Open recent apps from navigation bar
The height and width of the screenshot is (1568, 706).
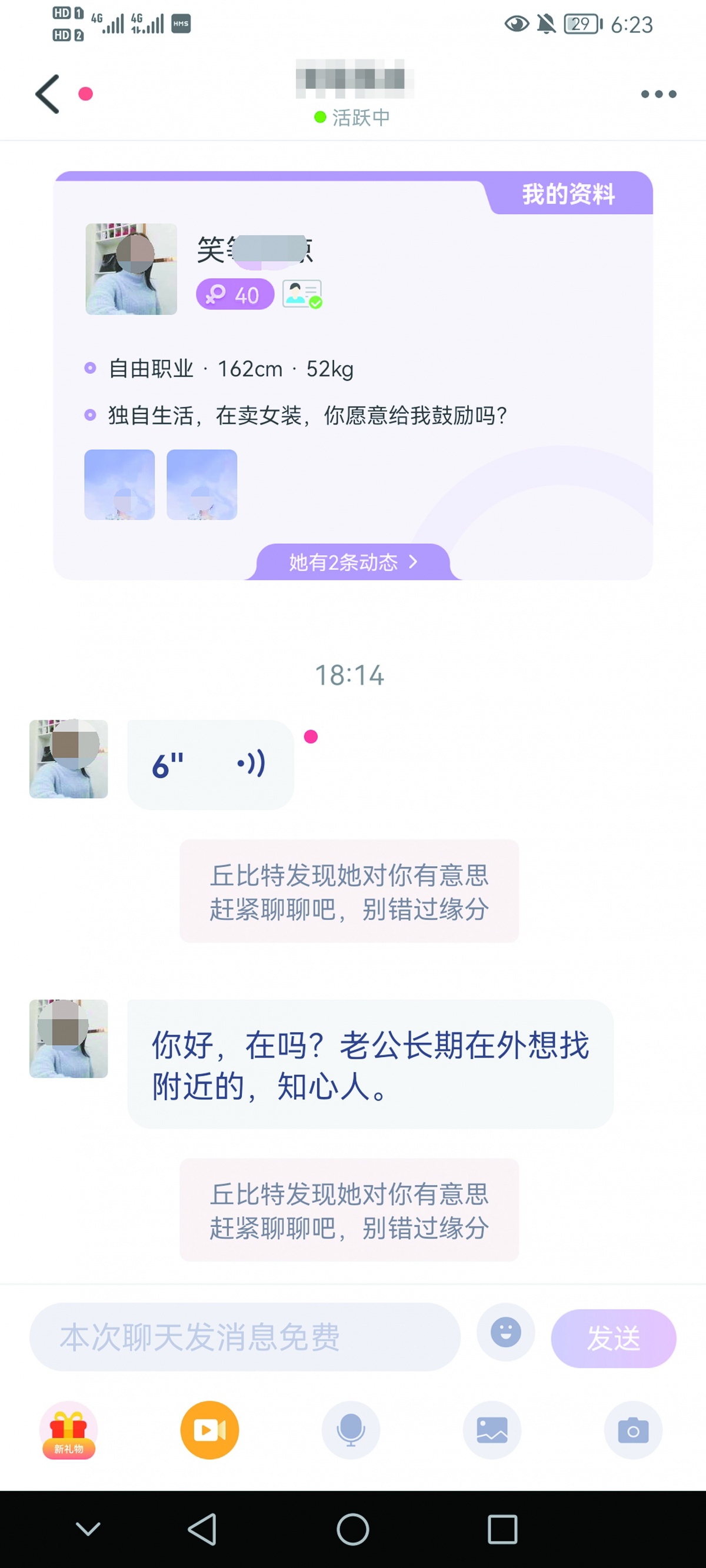(x=502, y=1529)
